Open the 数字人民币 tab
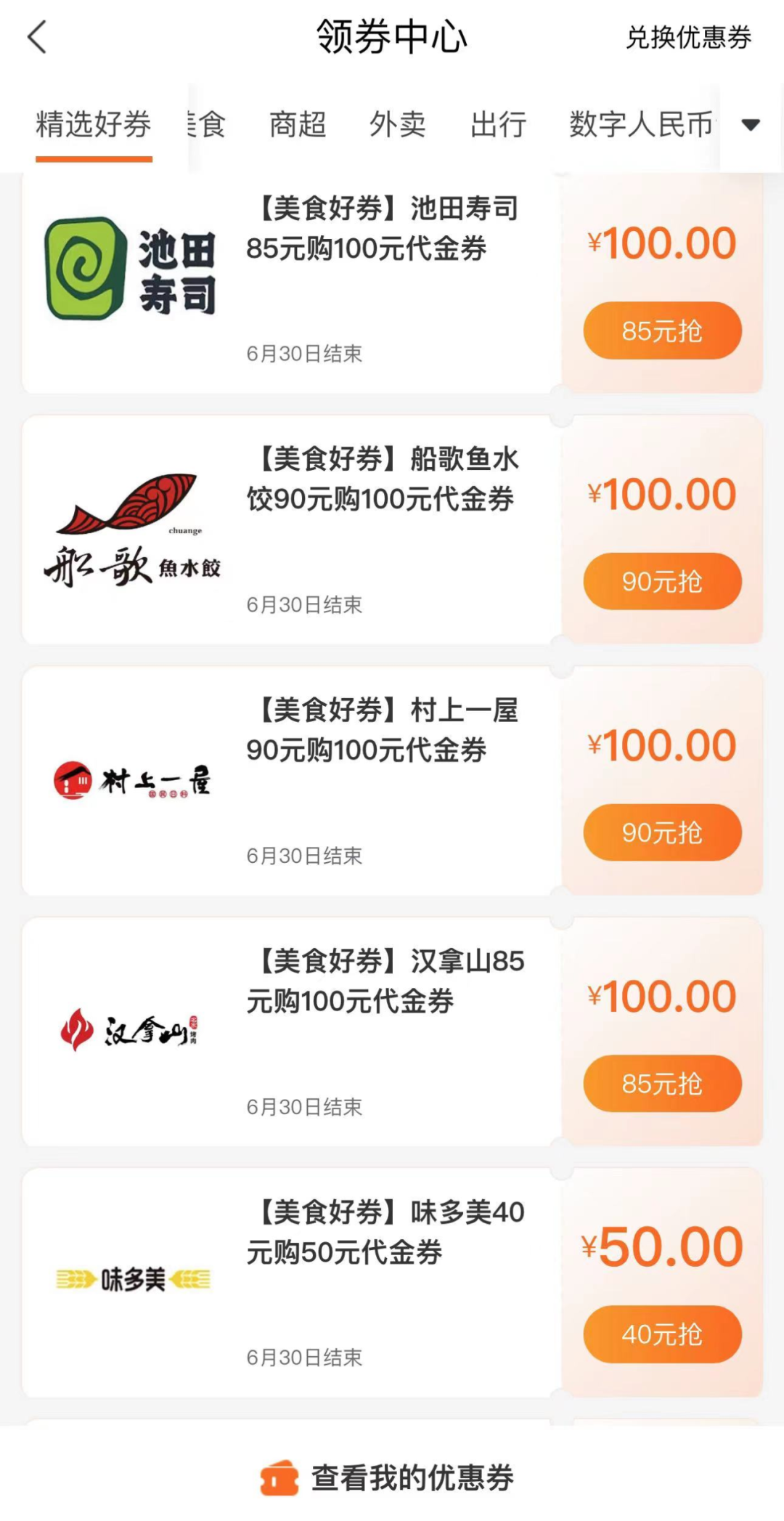Screen dimensions: 784x1521 tap(642, 124)
